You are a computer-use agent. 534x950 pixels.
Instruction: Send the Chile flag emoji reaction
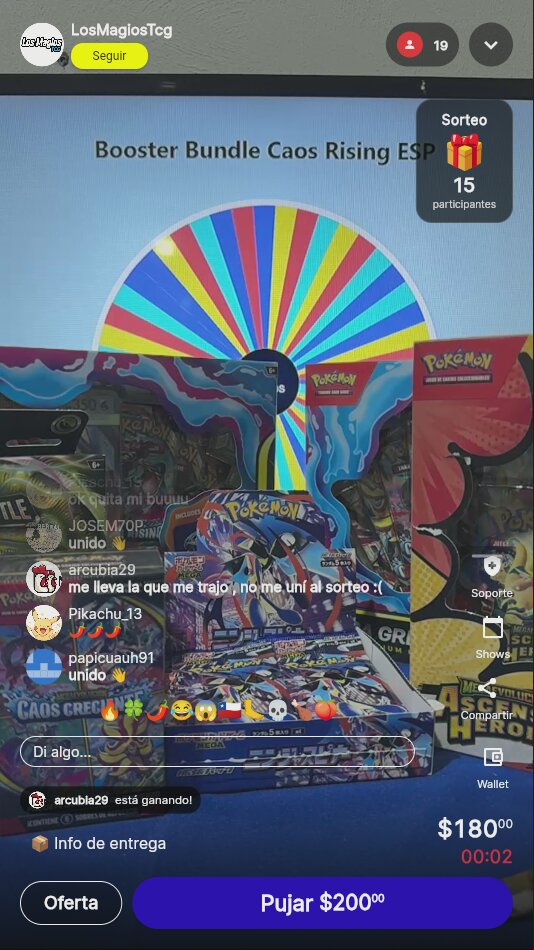point(229,710)
